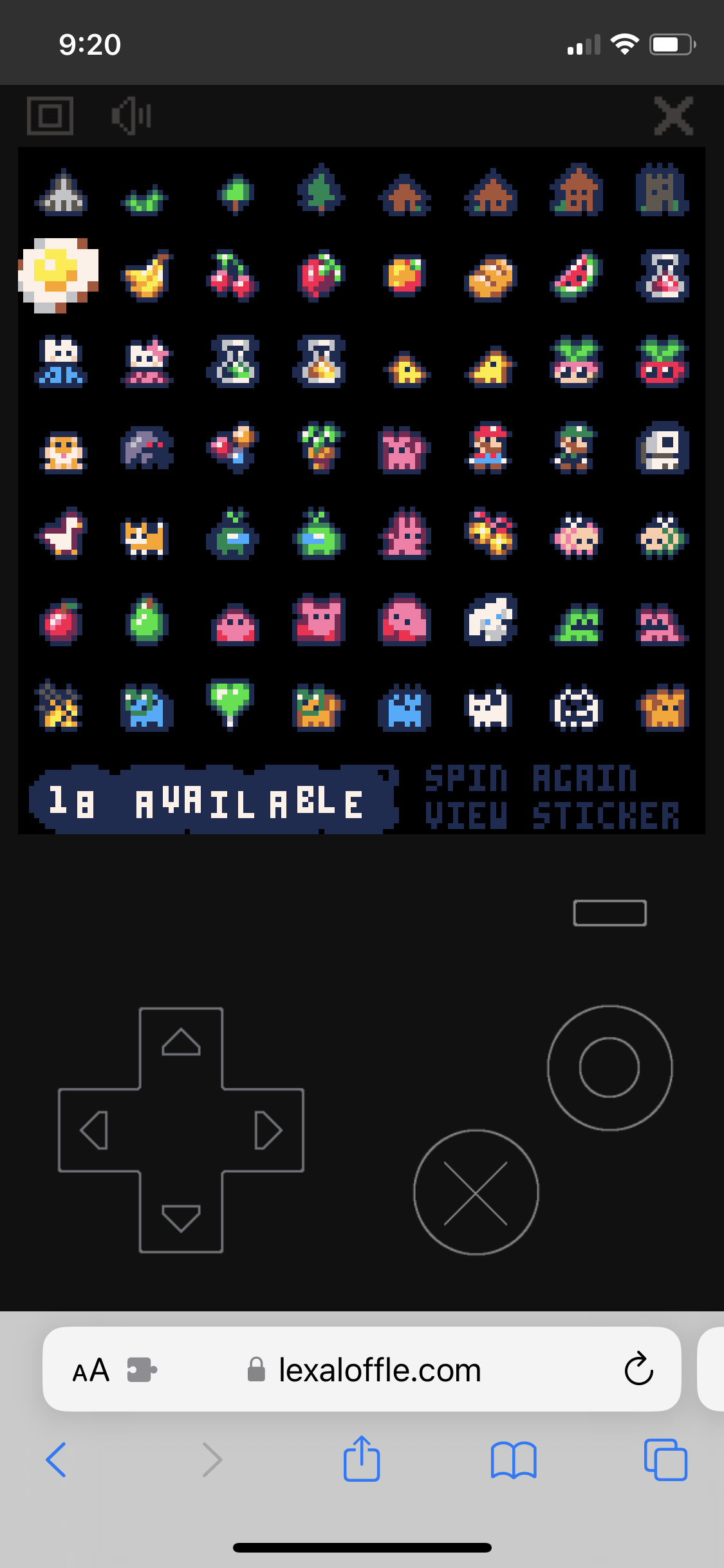Open Safari bookmarks
Screen dimensions: 724x1568
513,1459
